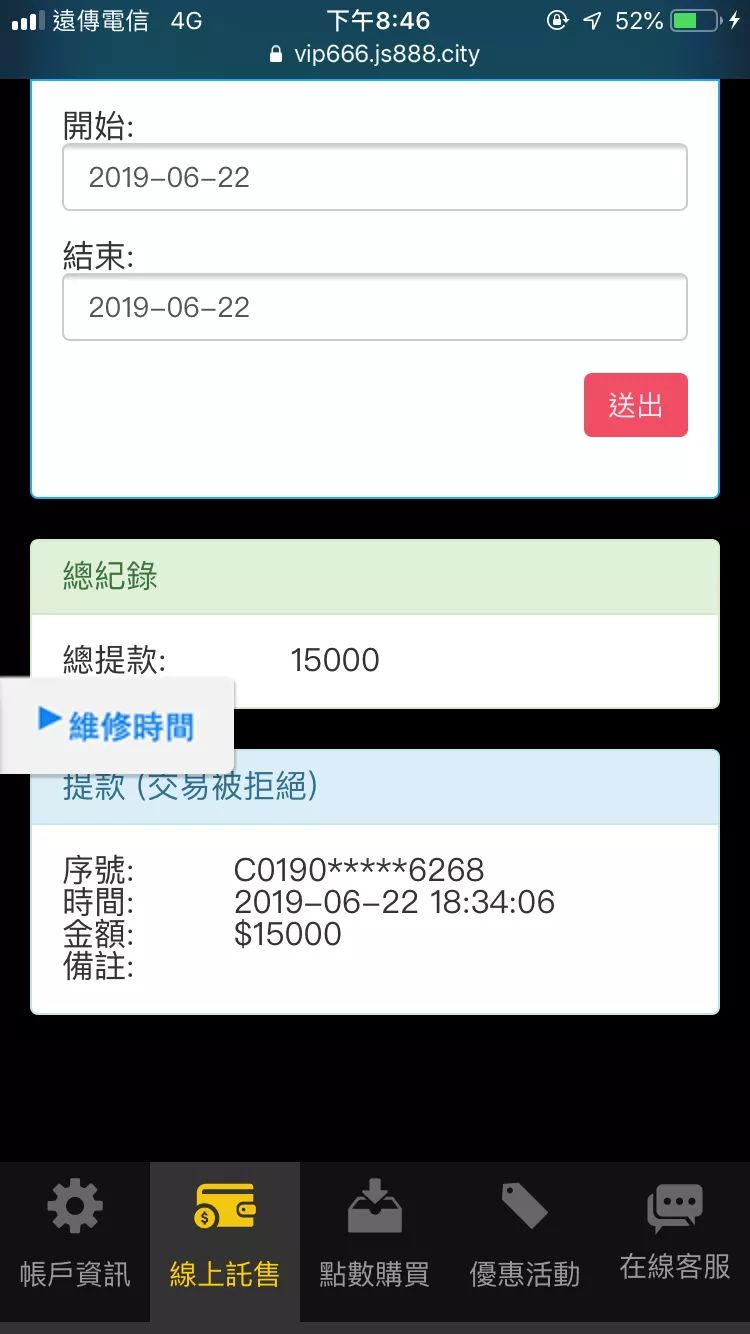Open the 優惠活動 tab
The image size is (750, 1334).
point(525,1242)
